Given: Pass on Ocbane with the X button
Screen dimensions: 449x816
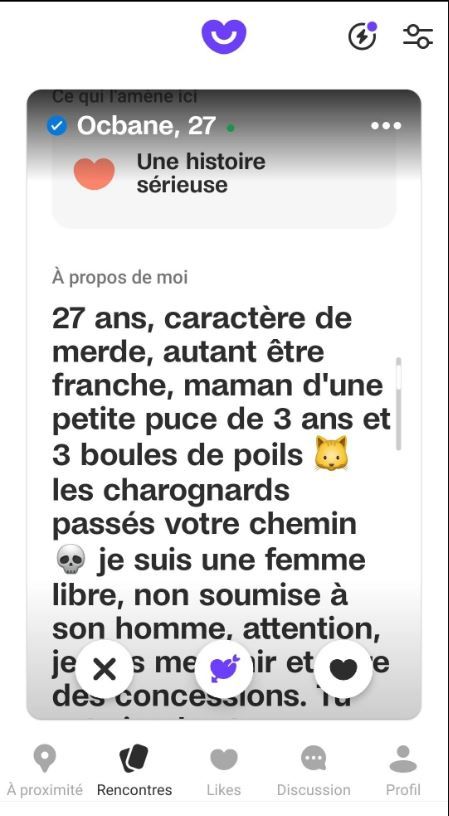Looking at the screenshot, I should click(104, 669).
